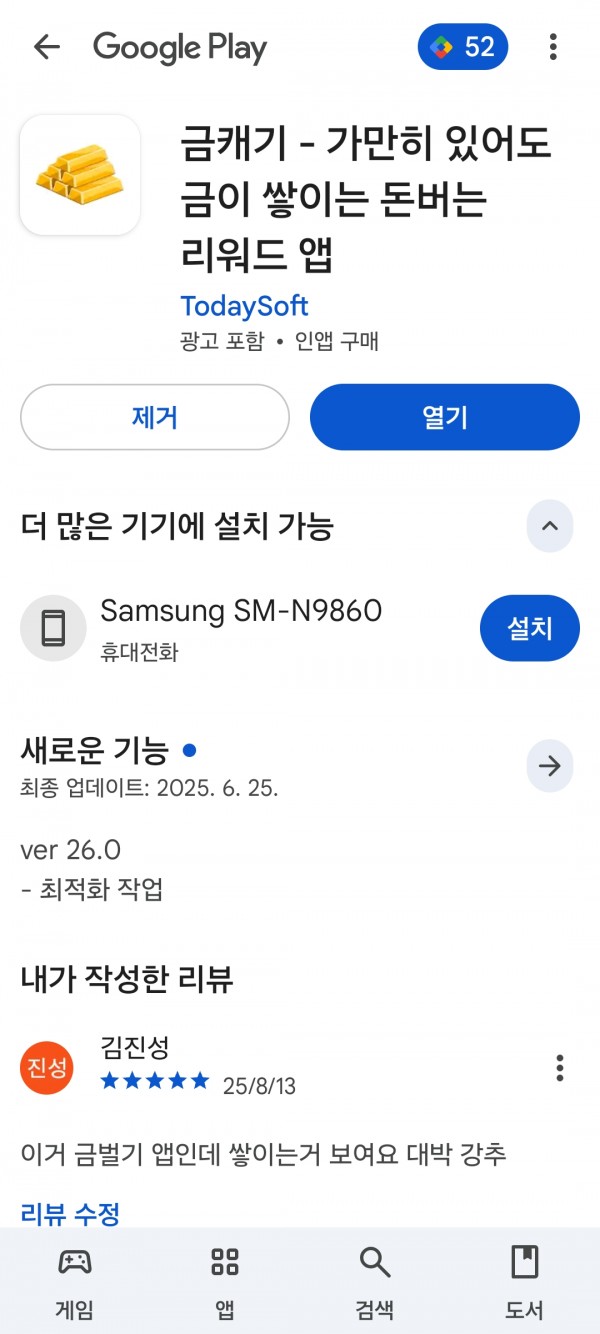600x1334 pixels.
Task: Open the Play Points badge showing 52
Action: point(463,47)
